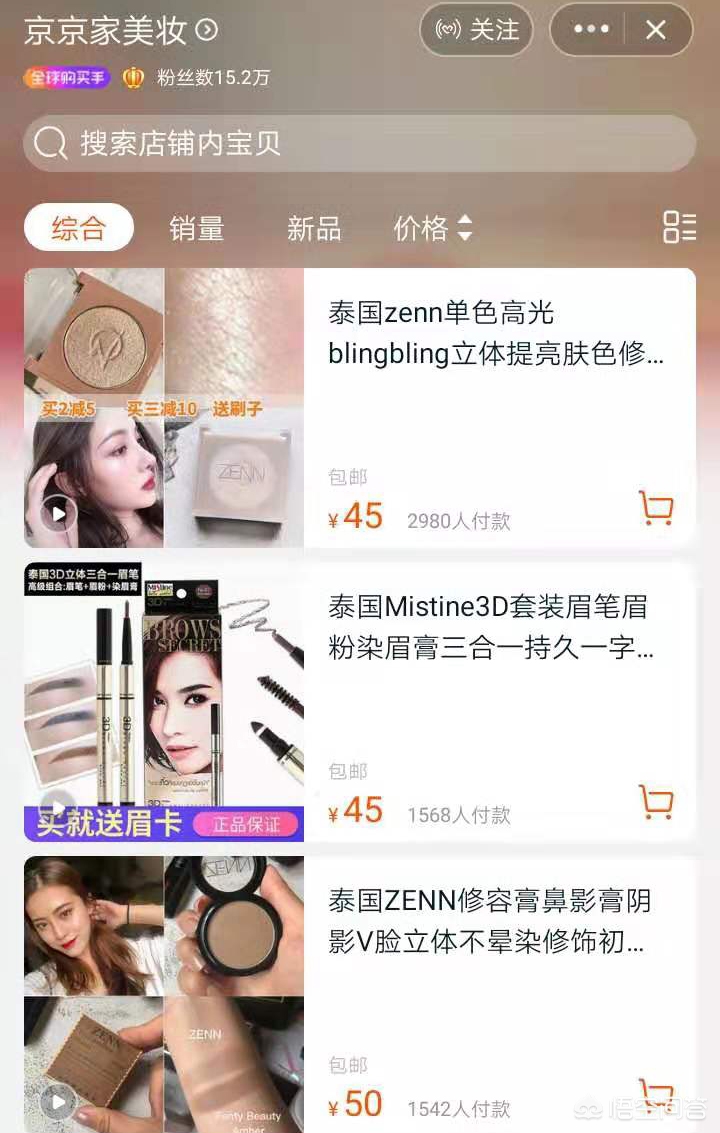720x1133 pixels.
Task: Follow the 京京家美妆 store
Action: (x=476, y=30)
